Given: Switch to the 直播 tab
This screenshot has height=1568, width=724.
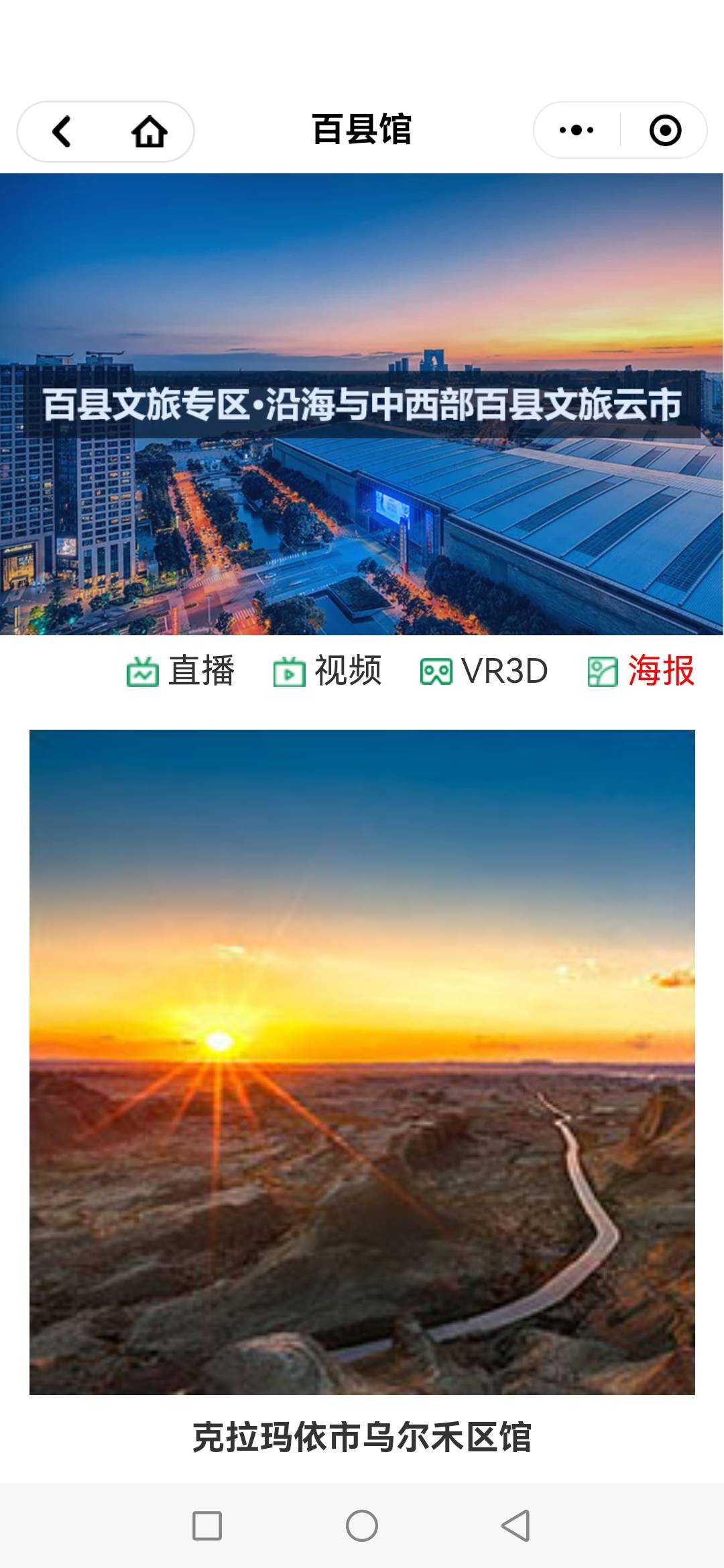Looking at the screenshot, I should (181, 671).
